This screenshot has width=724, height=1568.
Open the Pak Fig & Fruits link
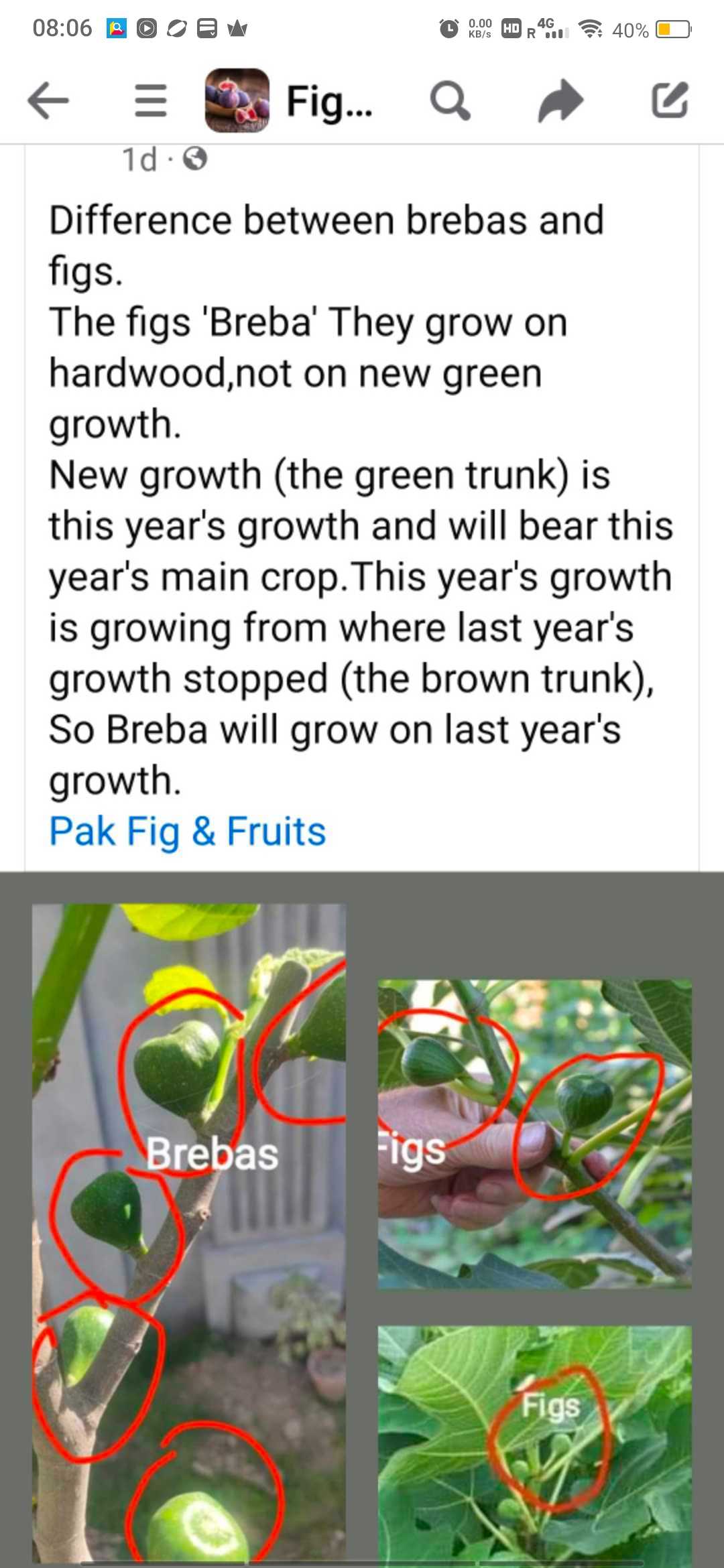coord(188,832)
